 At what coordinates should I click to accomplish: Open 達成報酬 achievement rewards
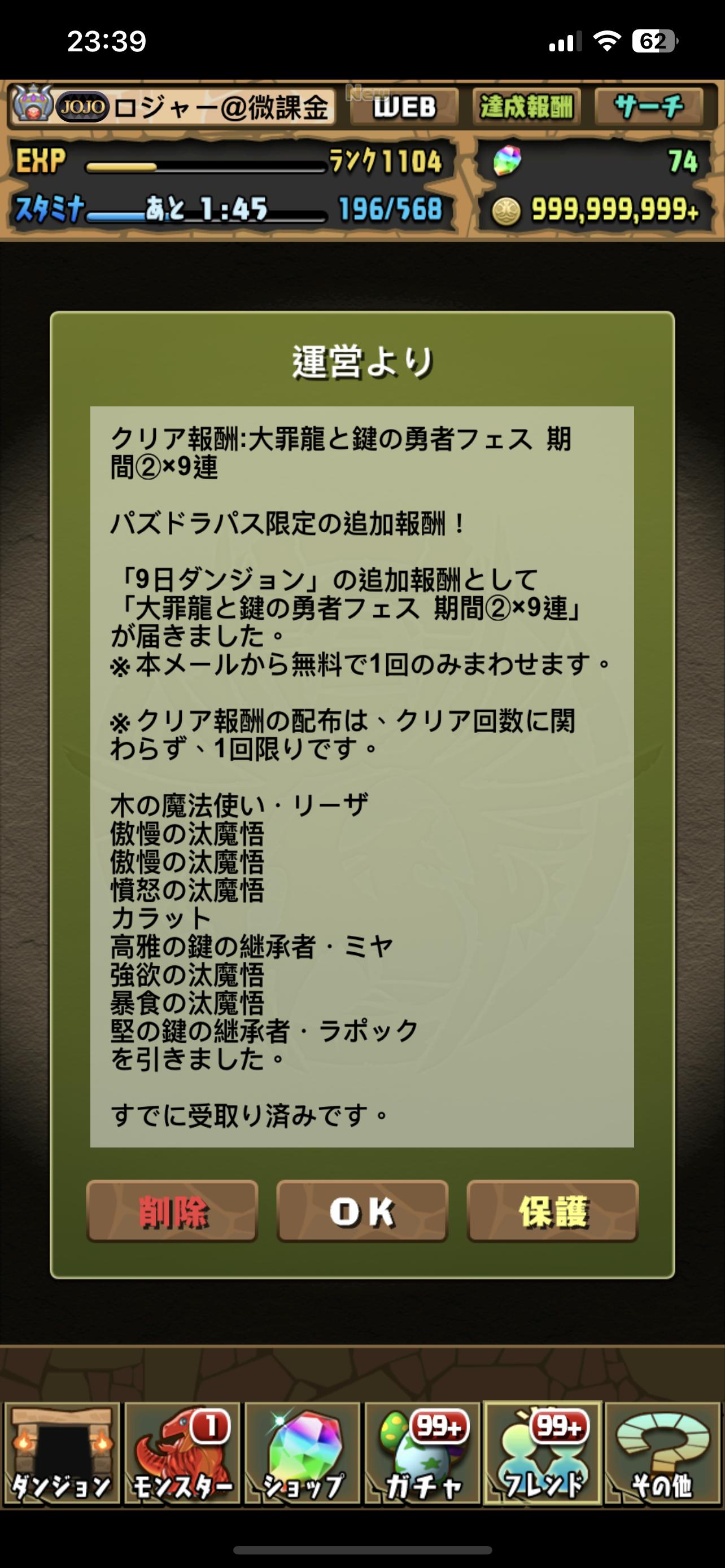pos(526,107)
